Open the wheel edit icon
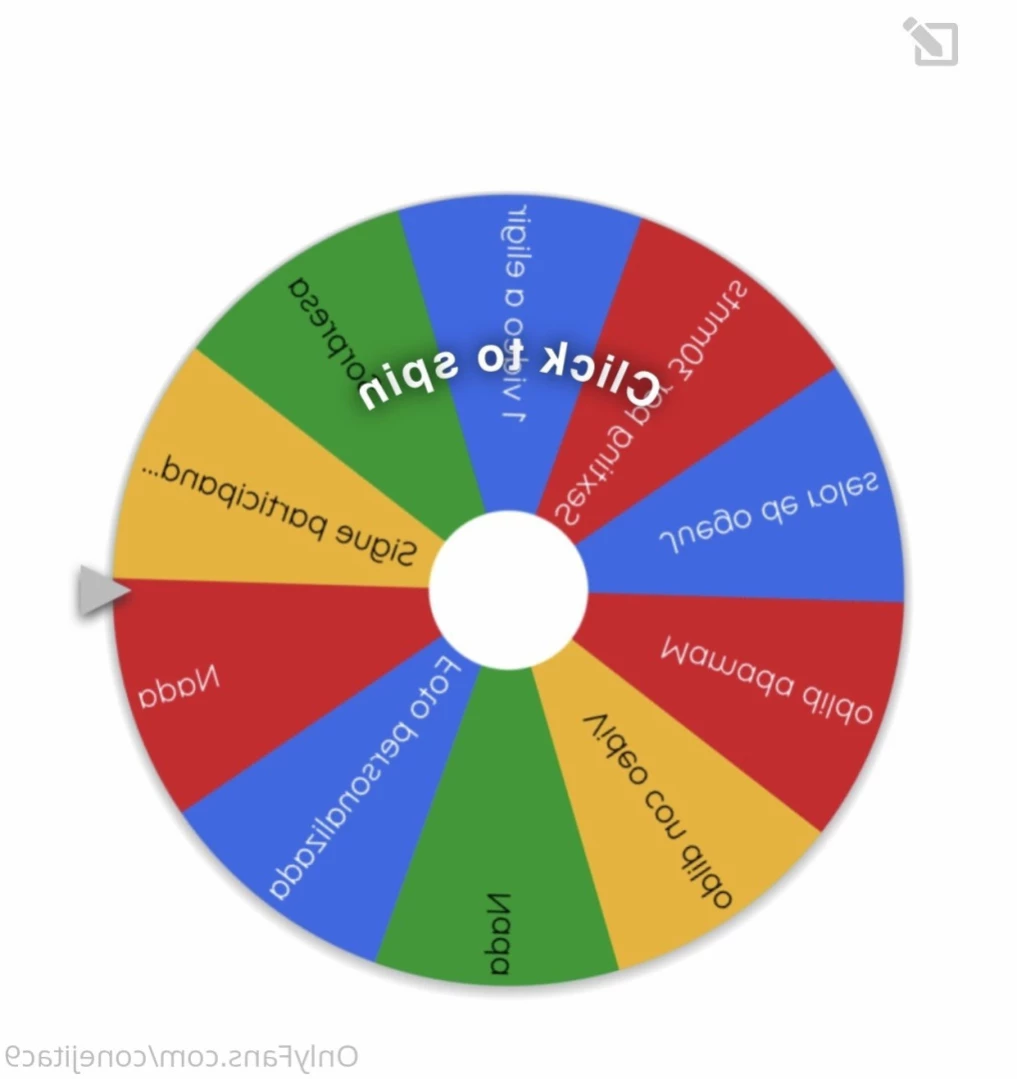 coord(932,42)
